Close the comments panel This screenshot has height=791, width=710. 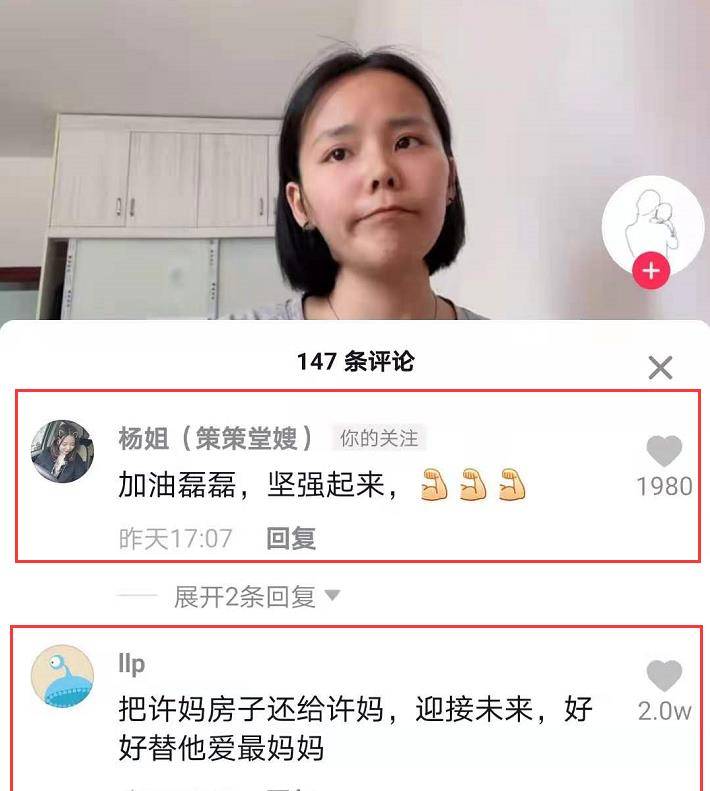coord(660,367)
